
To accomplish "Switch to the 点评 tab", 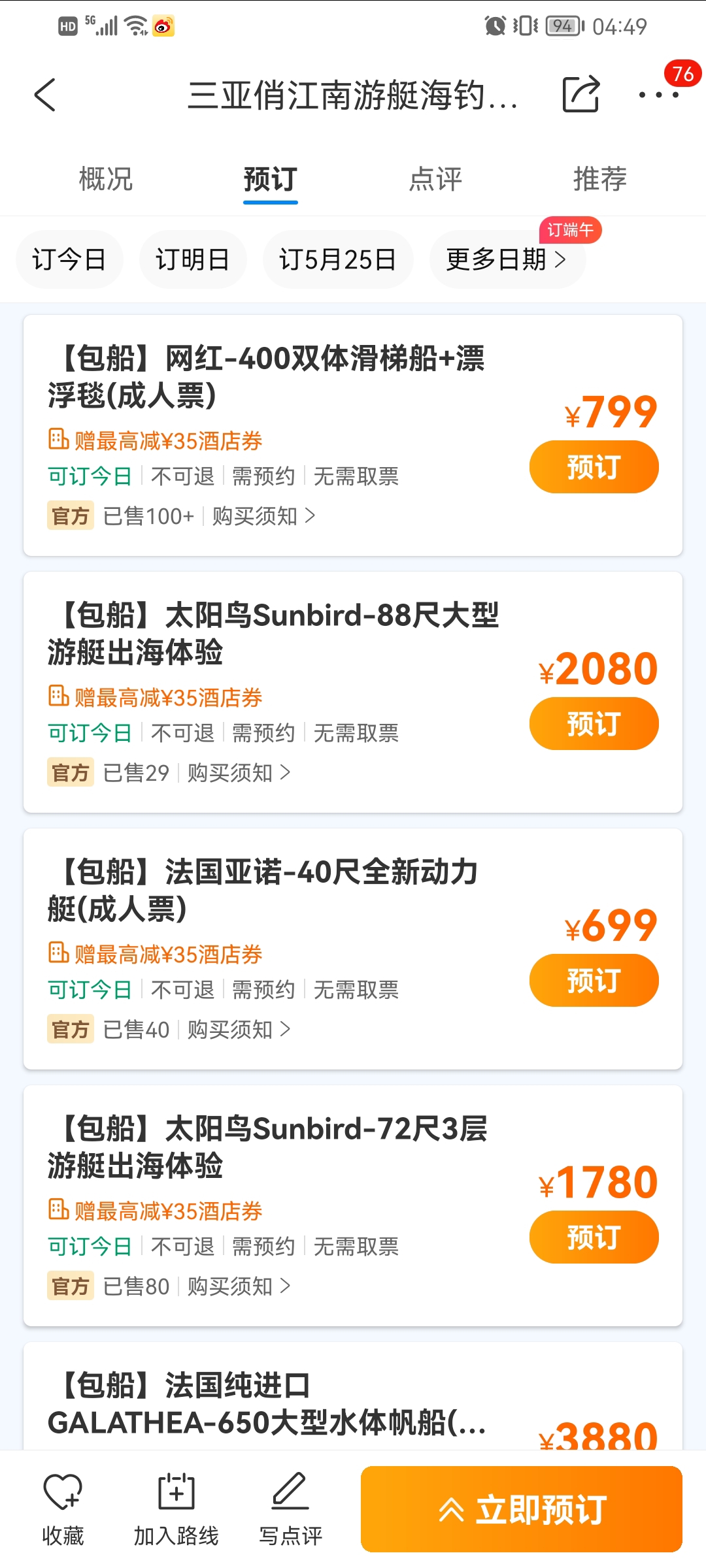I will [435, 179].
